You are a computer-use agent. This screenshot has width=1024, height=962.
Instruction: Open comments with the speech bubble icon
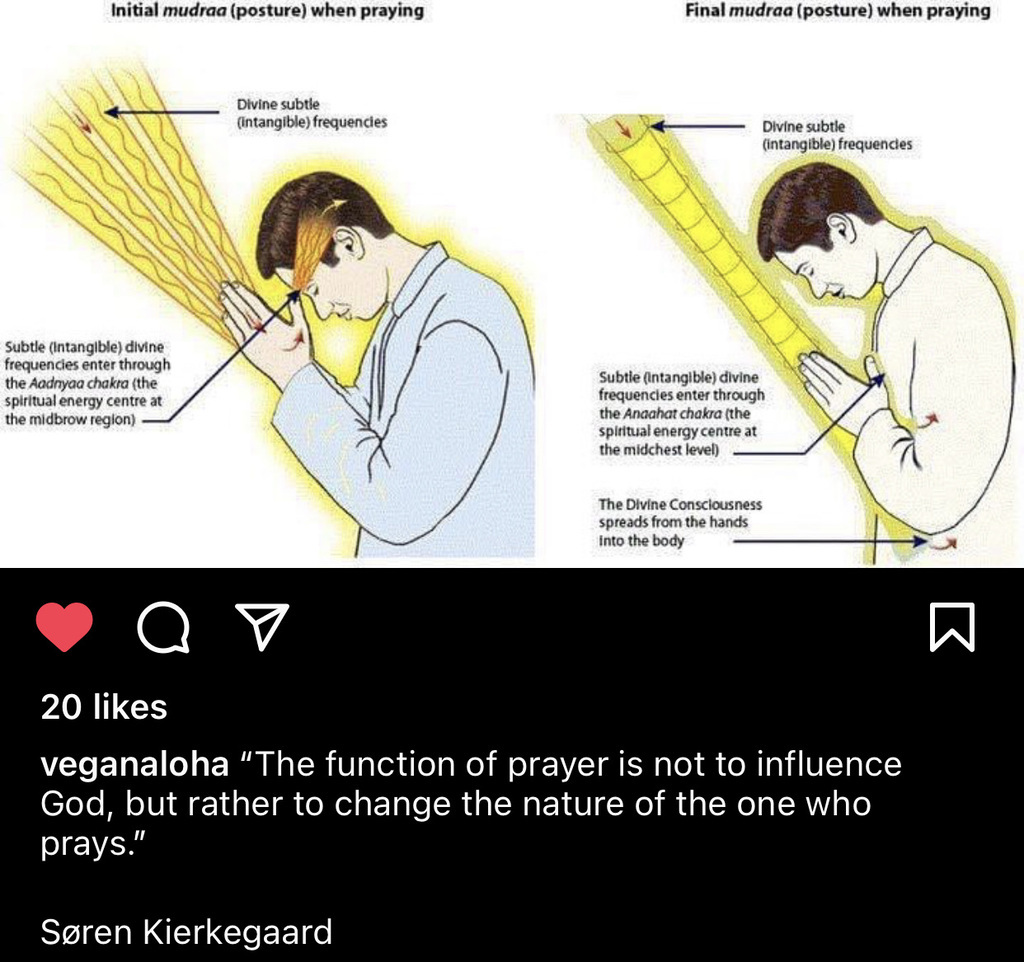(161, 629)
